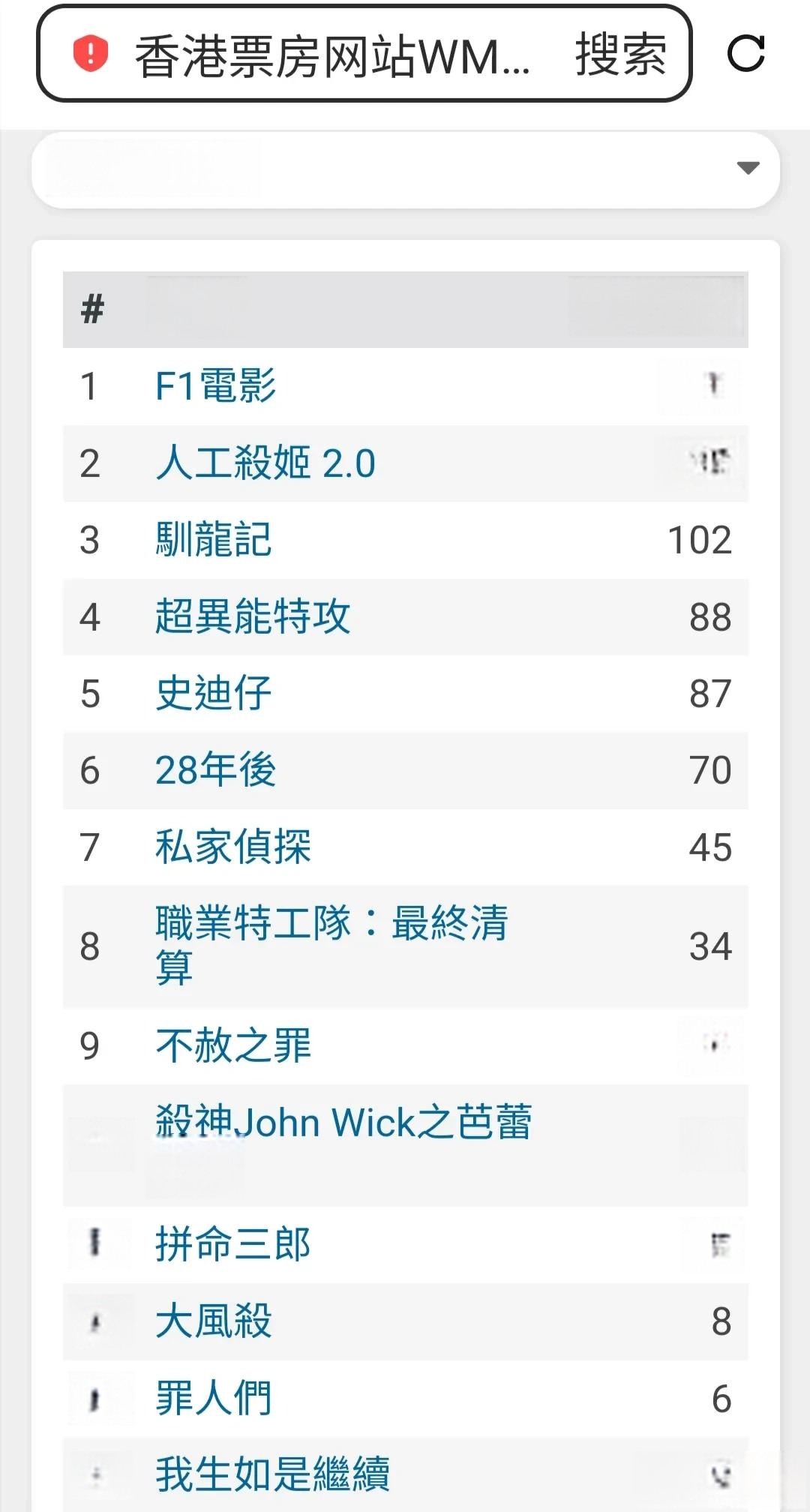Open the 不赦之罪 link
Image resolution: width=810 pixels, height=1512 pixels.
click(x=233, y=1045)
